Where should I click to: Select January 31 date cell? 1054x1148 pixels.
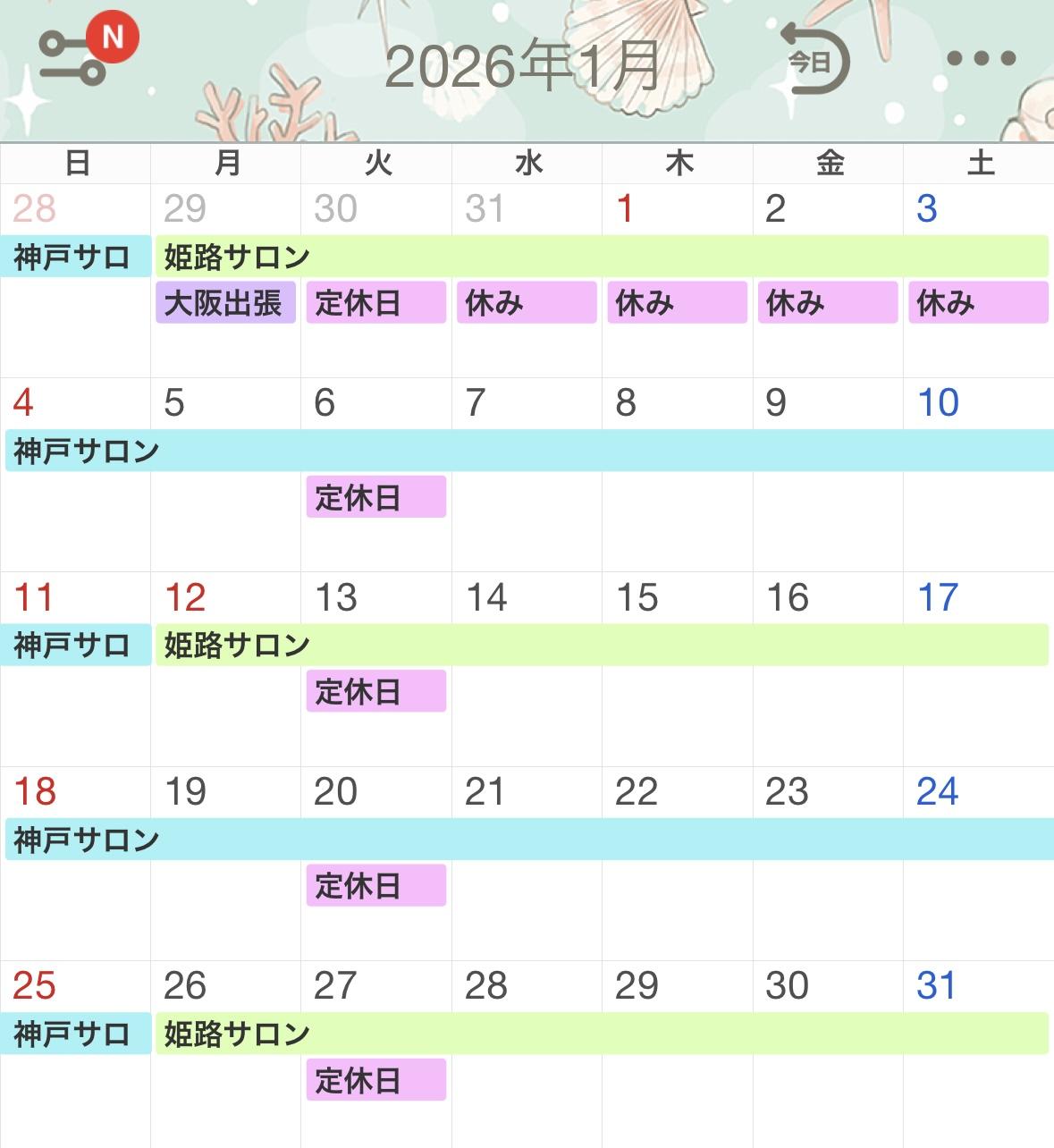[x=978, y=1054]
